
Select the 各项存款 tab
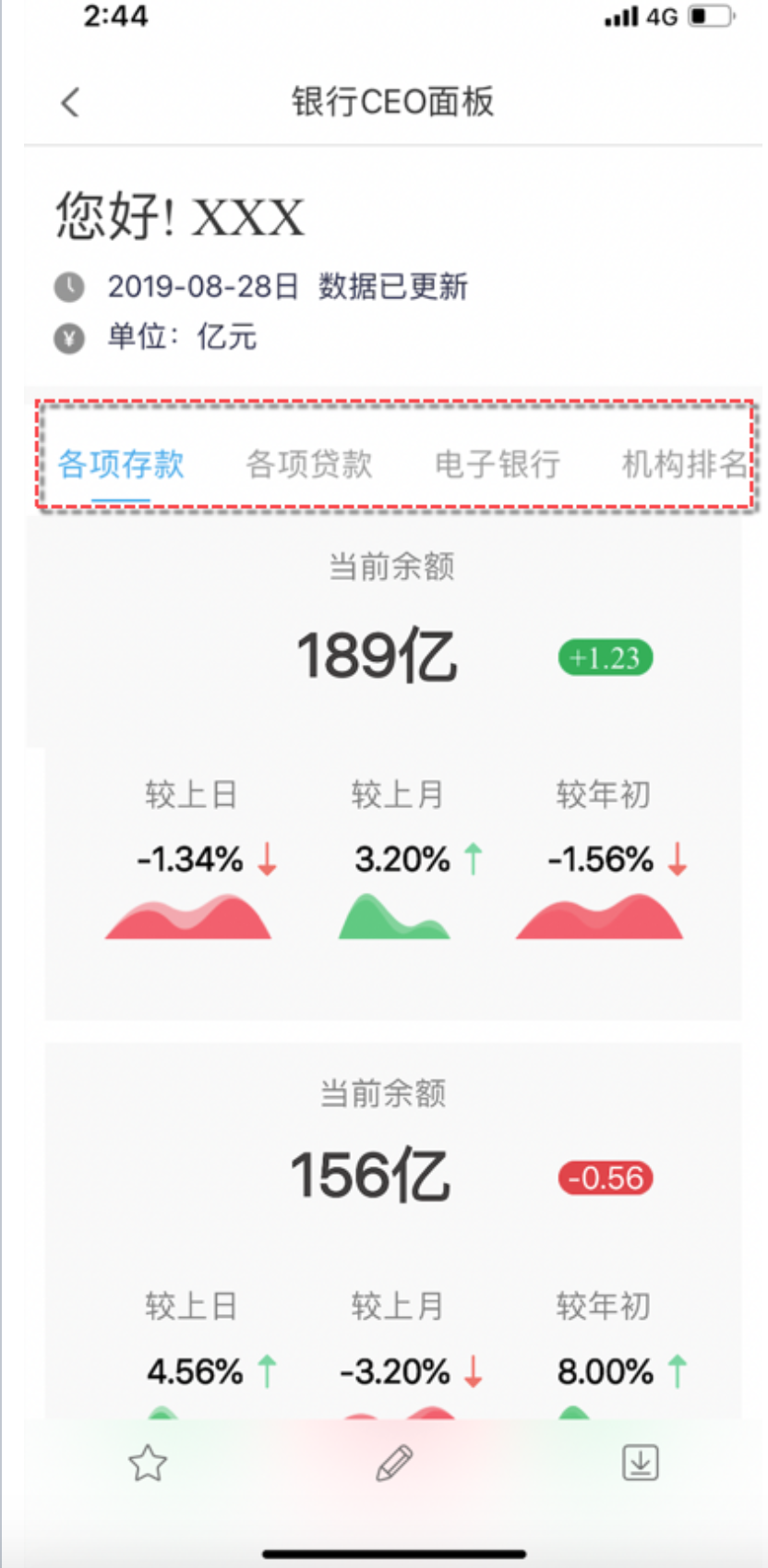pyautogui.click(x=121, y=464)
